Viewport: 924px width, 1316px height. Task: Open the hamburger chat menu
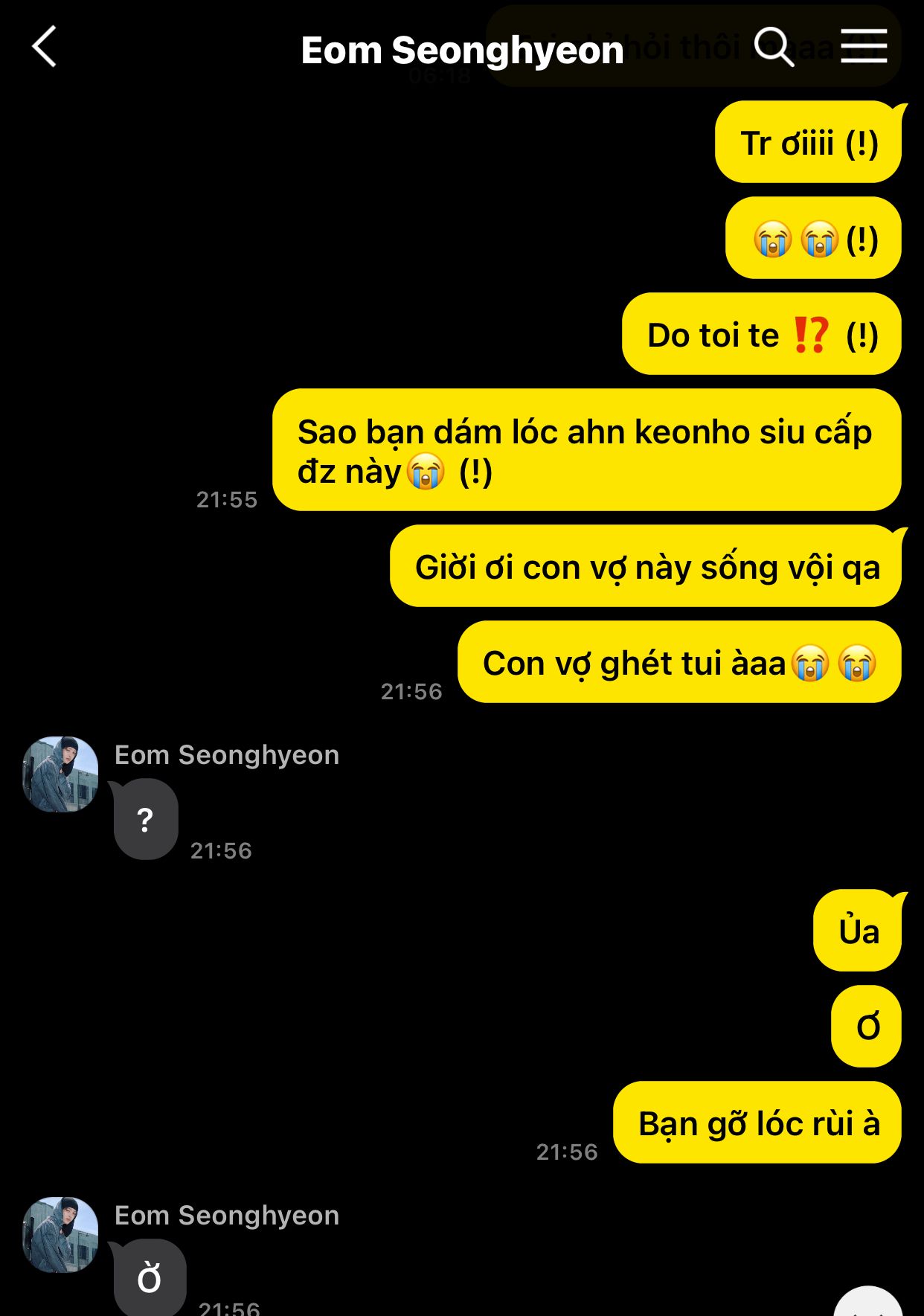click(864, 46)
